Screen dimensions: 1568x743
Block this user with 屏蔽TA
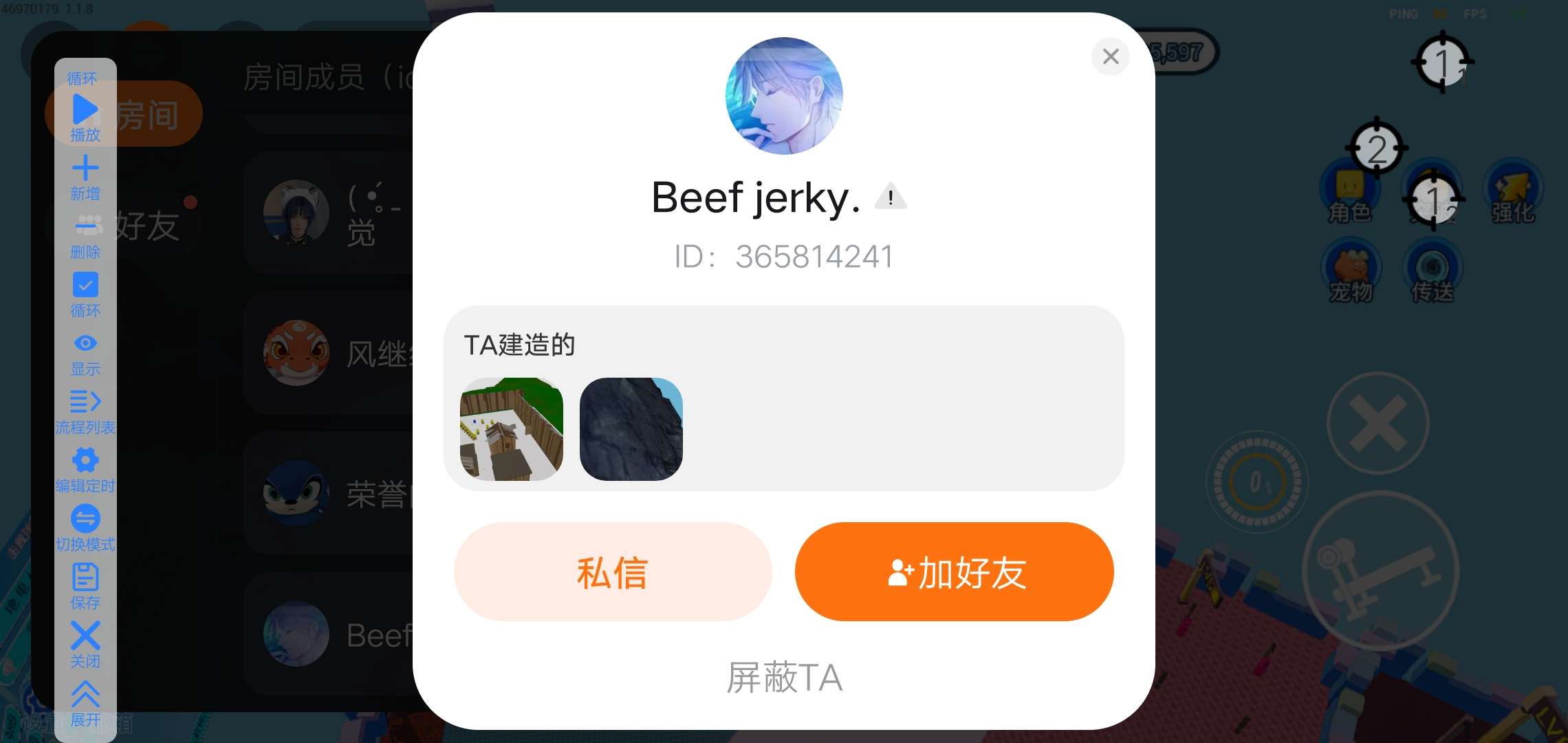coord(784,678)
